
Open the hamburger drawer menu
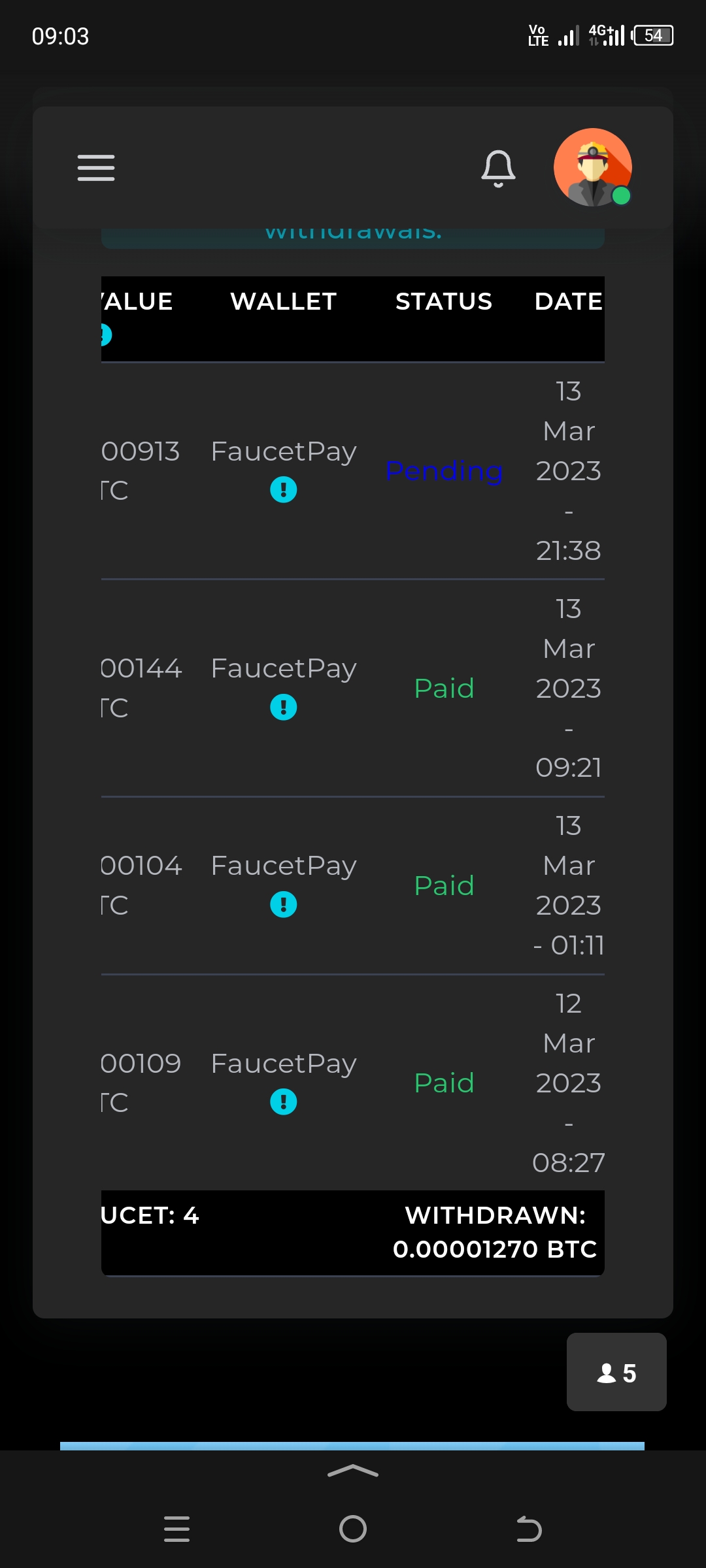[96, 168]
